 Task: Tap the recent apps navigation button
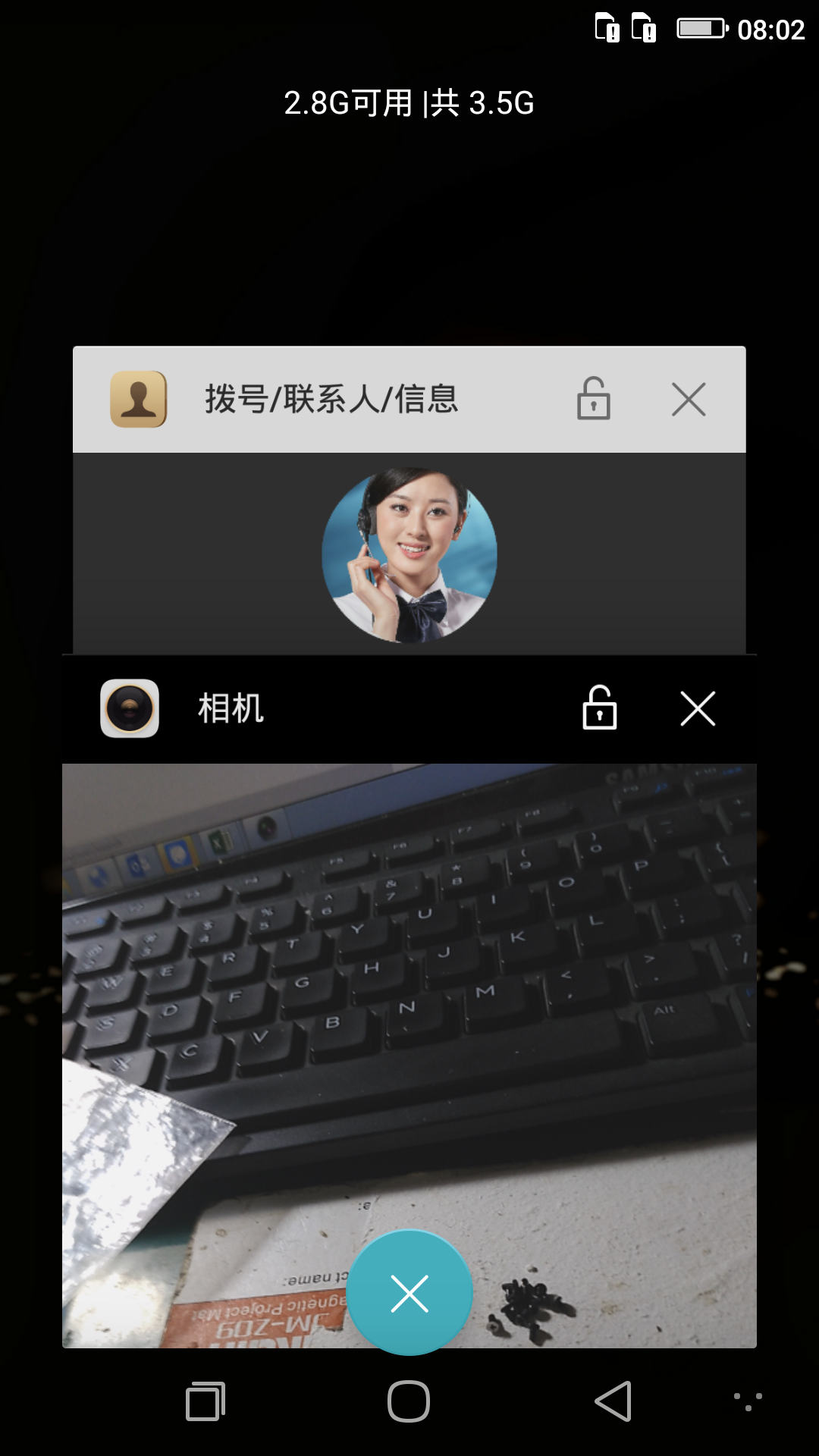click(206, 1401)
